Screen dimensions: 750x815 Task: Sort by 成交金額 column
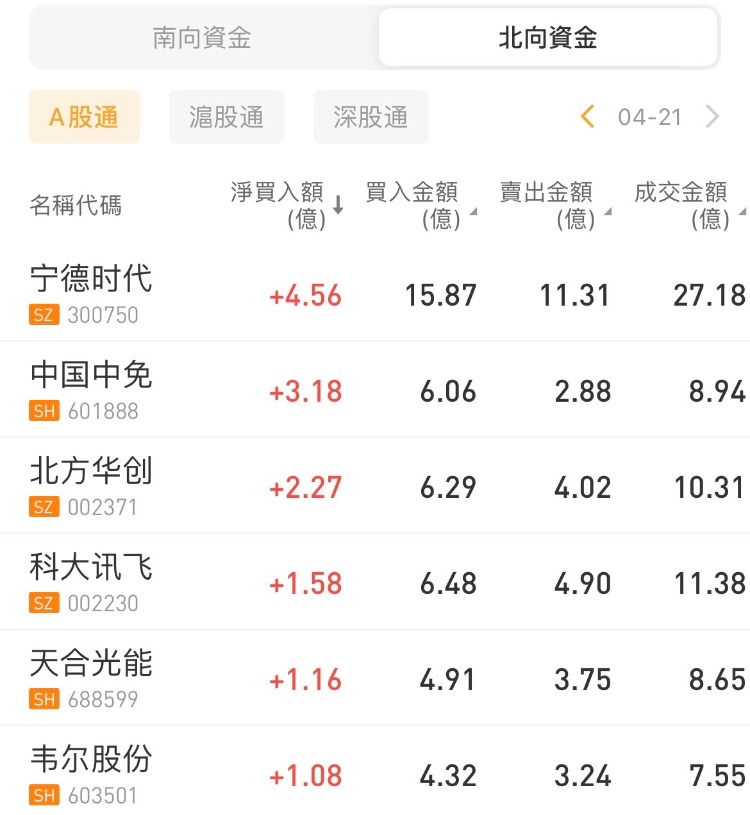[x=687, y=205]
